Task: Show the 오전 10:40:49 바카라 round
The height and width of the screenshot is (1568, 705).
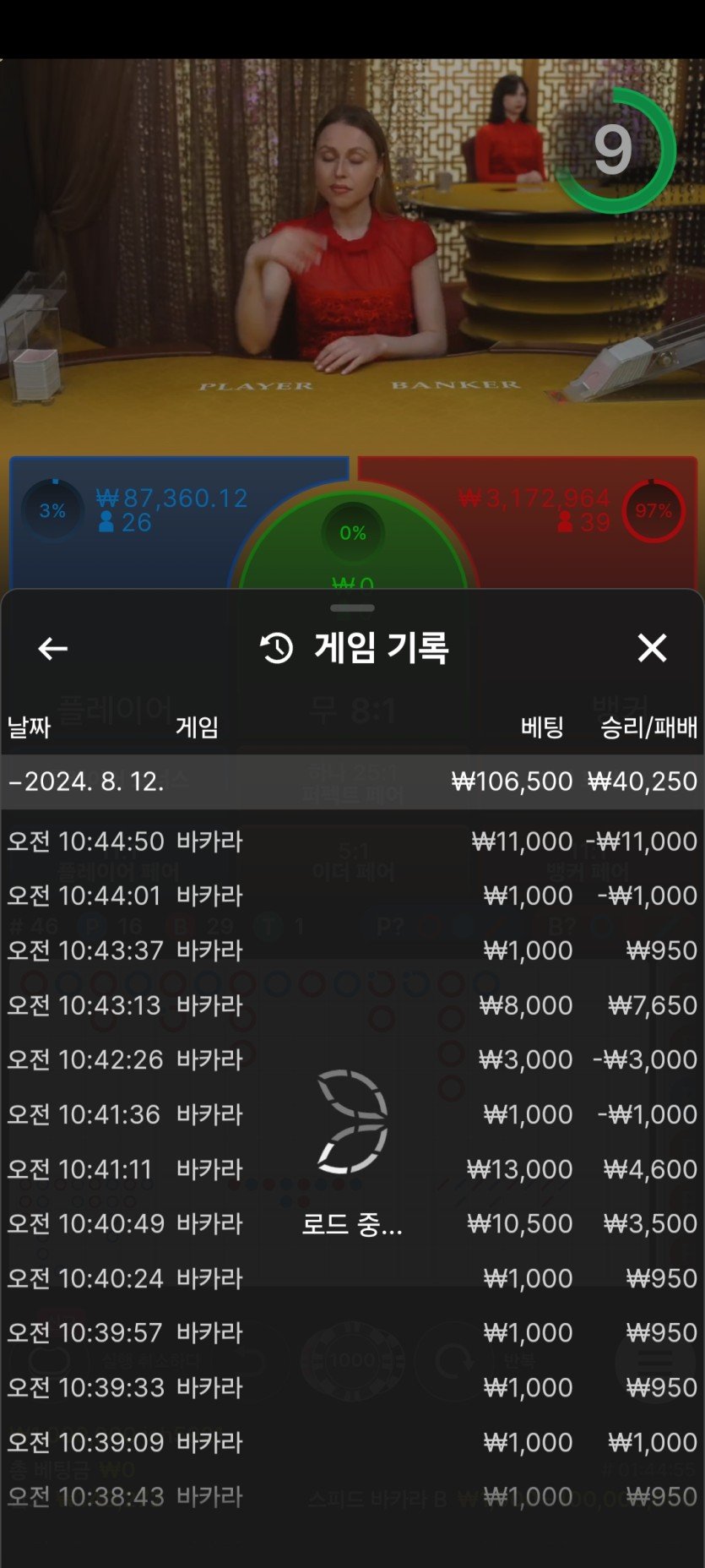Action: [352, 1223]
